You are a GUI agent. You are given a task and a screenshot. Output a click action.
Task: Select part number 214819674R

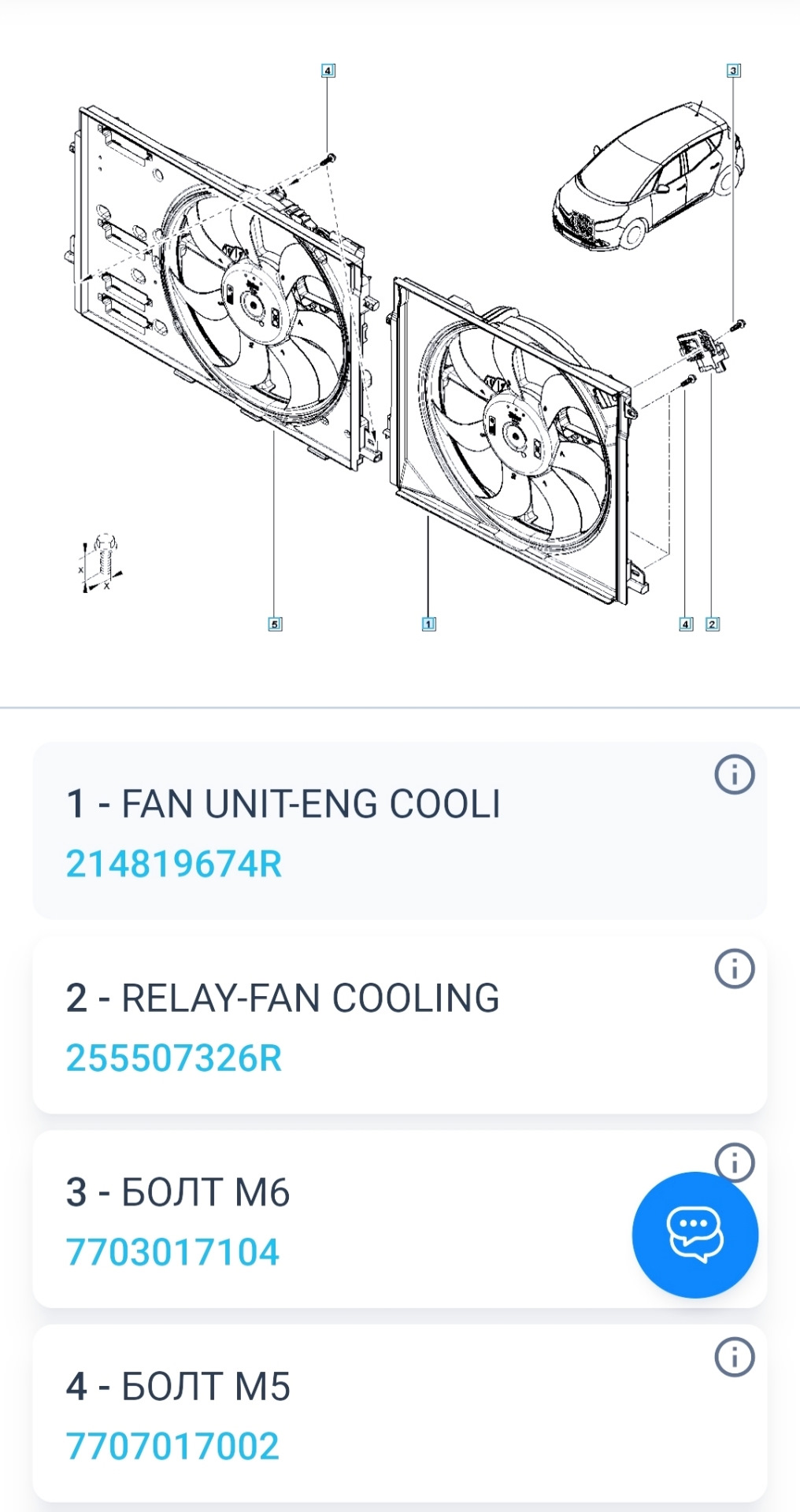click(174, 864)
